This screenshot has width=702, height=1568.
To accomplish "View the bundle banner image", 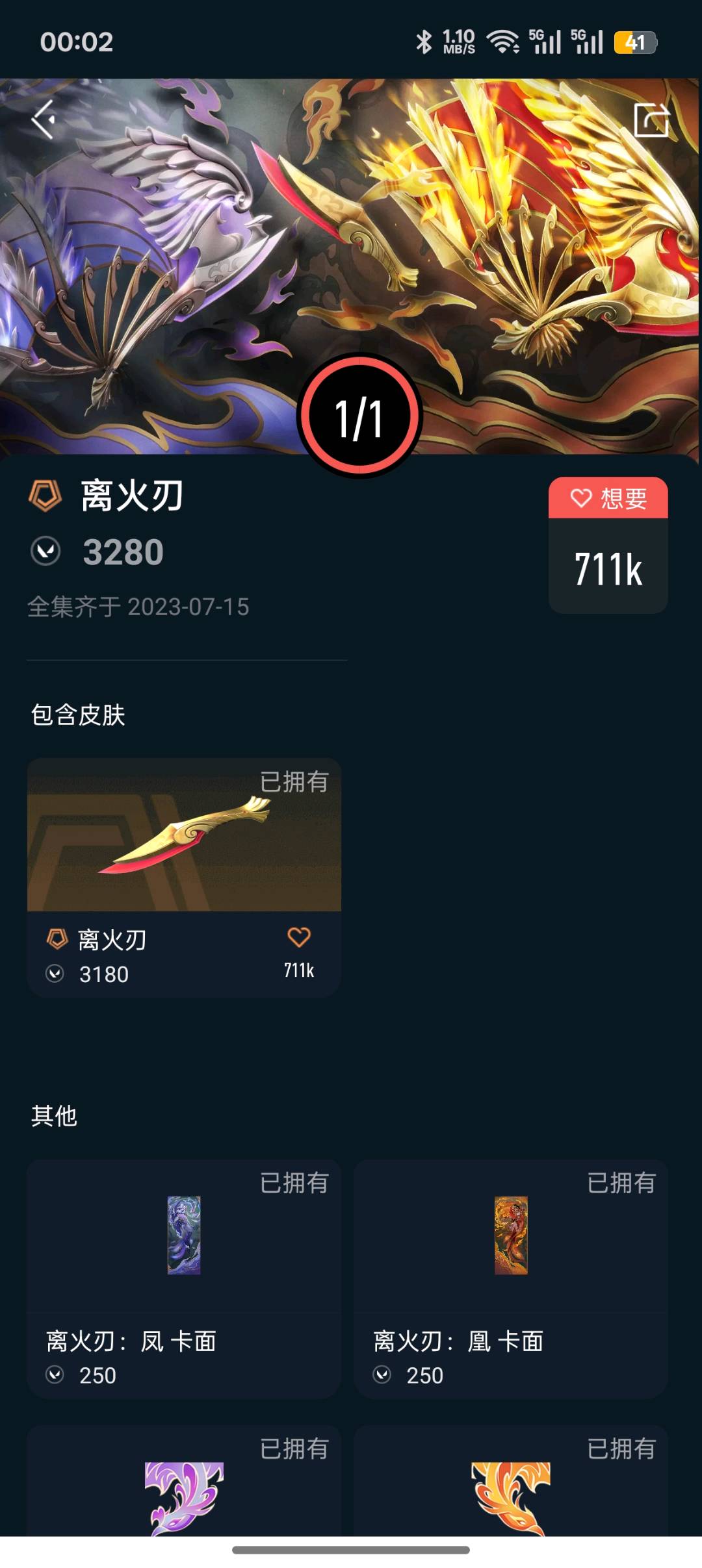I will [x=351, y=247].
